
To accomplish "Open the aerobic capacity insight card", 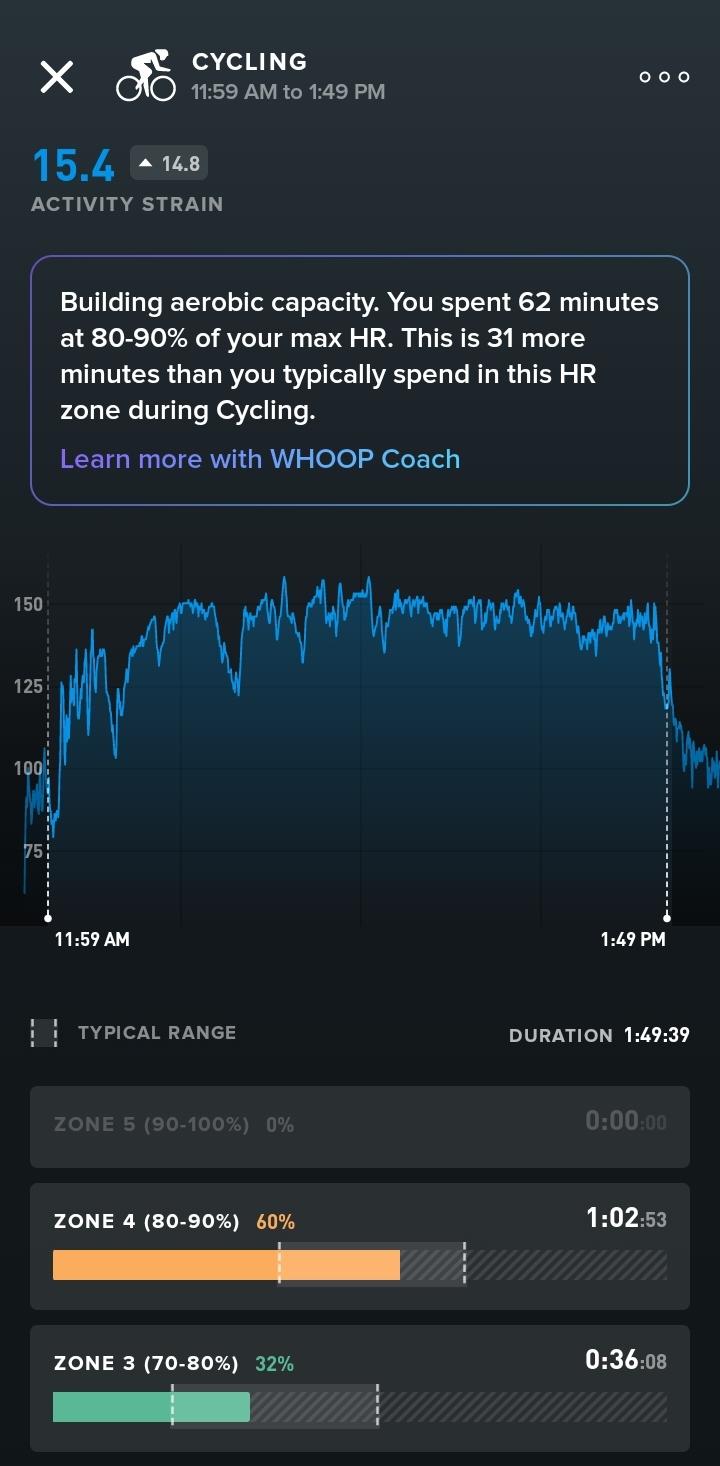I will (x=360, y=381).
